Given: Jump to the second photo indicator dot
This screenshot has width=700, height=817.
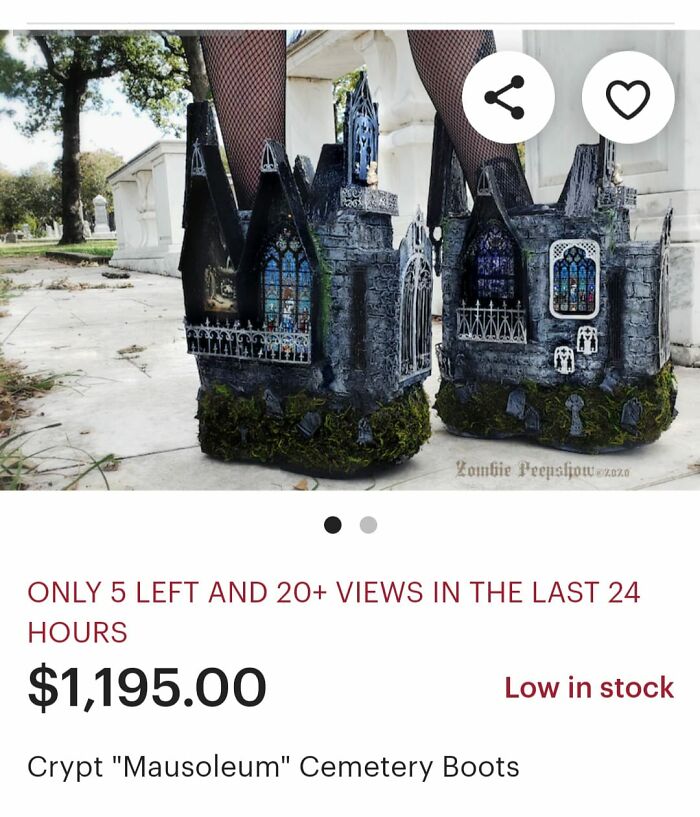Looking at the screenshot, I should tap(368, 525).
